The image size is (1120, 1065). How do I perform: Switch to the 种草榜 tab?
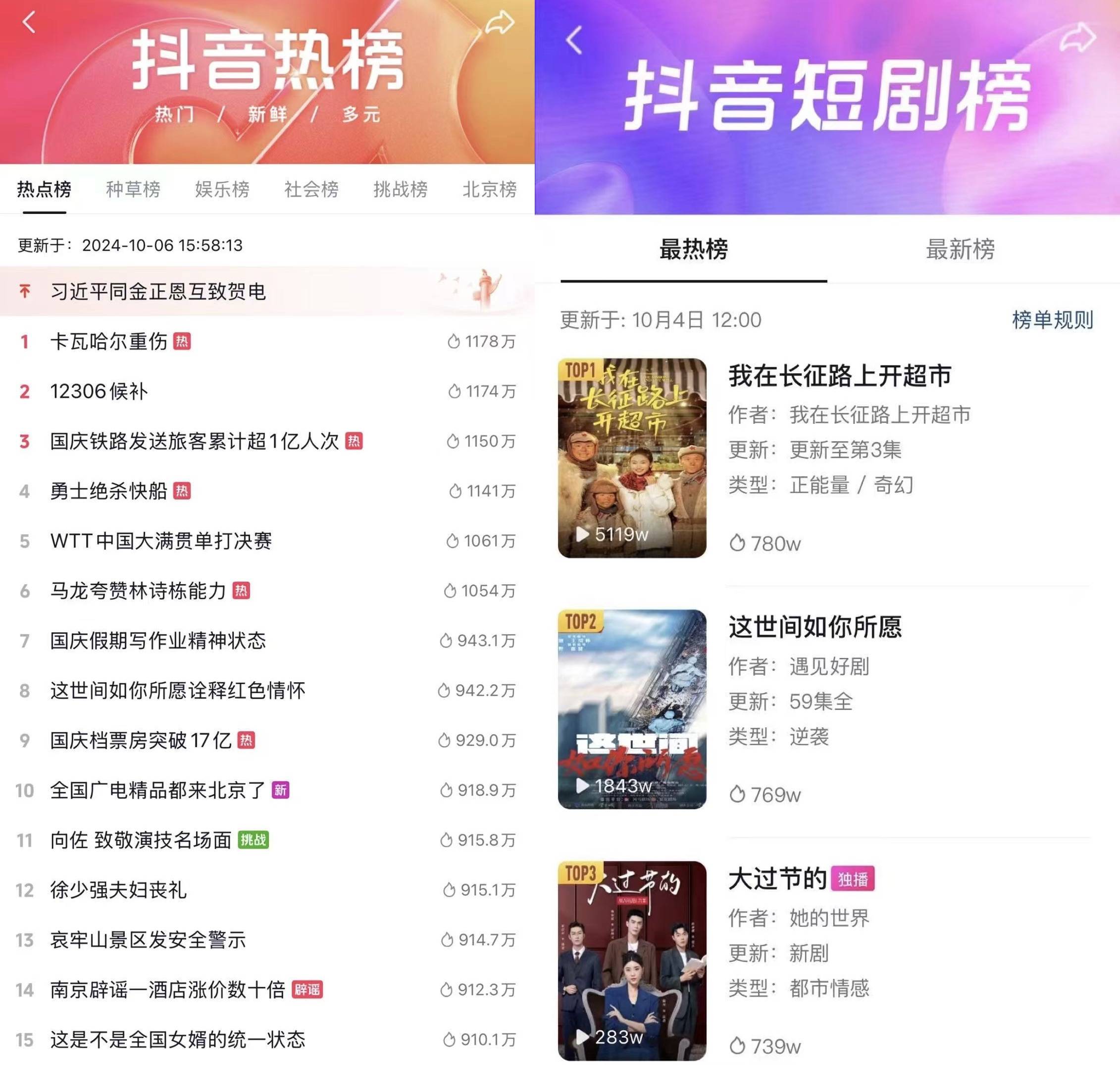(133, 189)
